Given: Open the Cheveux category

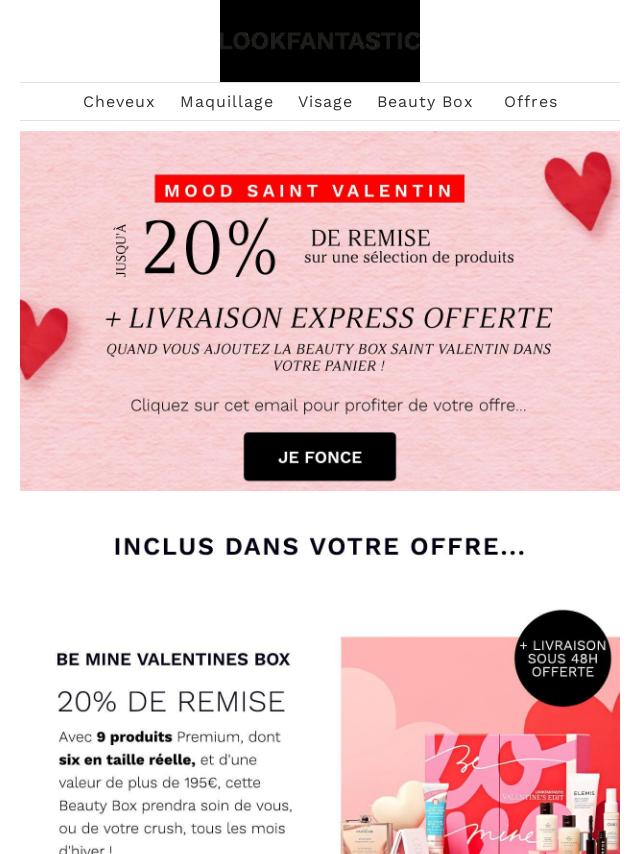Looking at the screenshot, I should (119, 102).
